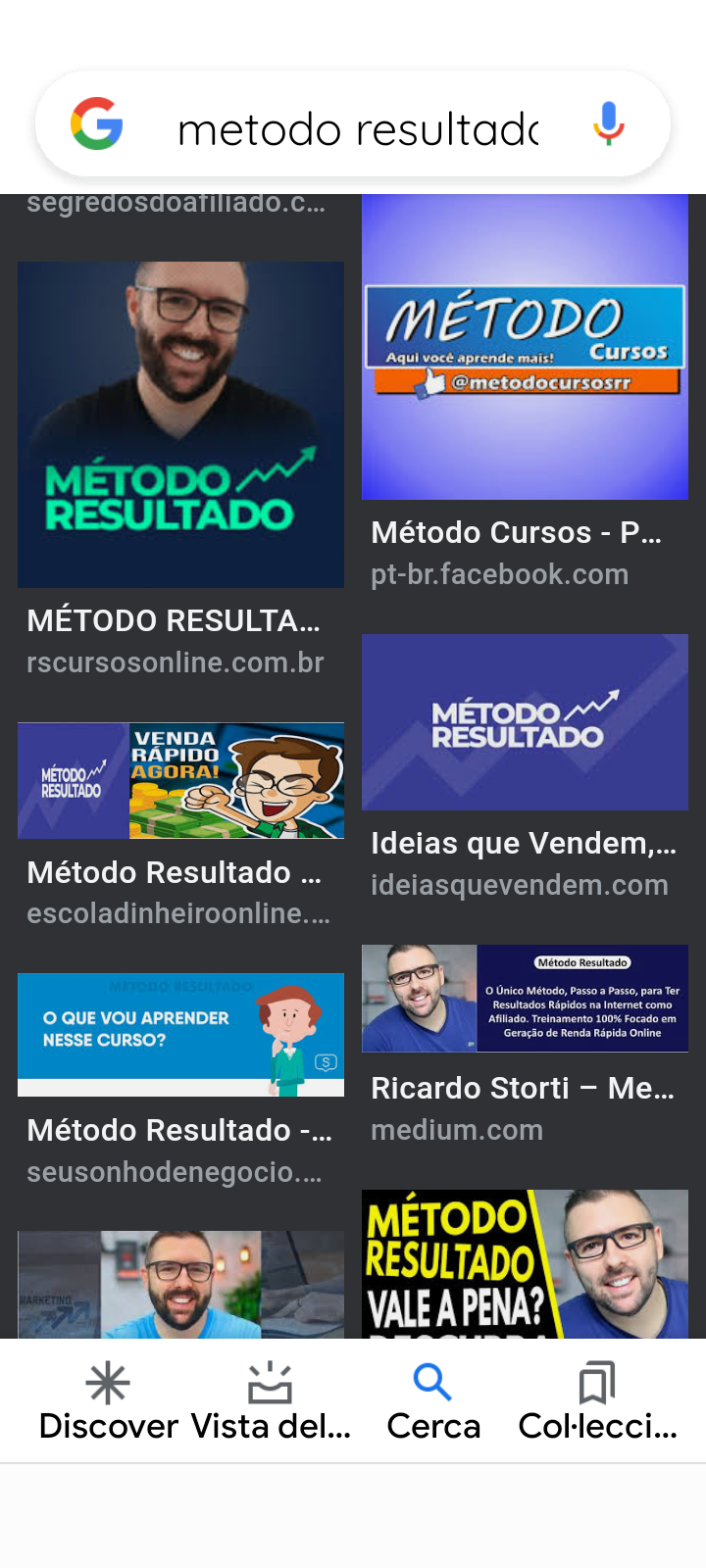The height and width of the screenshot is (1568, 706).
Task: Open the Método Cursos Facebook image result
Action: click(525, 347)
